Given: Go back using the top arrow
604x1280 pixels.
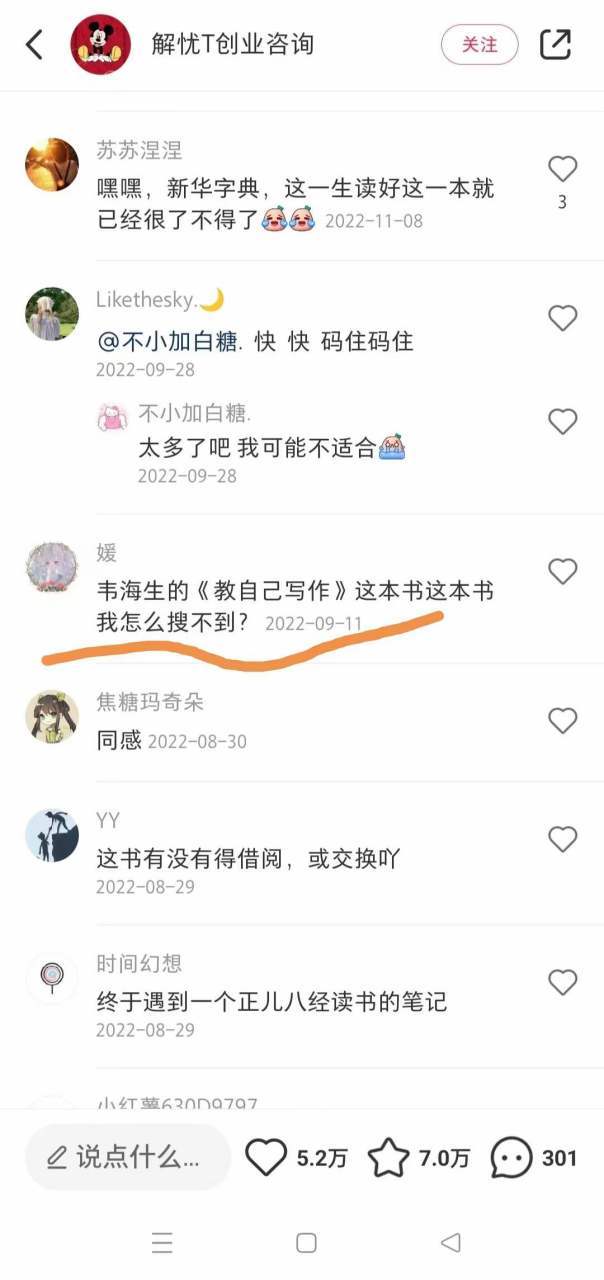Looking at the screenshot, I should pos(35,44).
